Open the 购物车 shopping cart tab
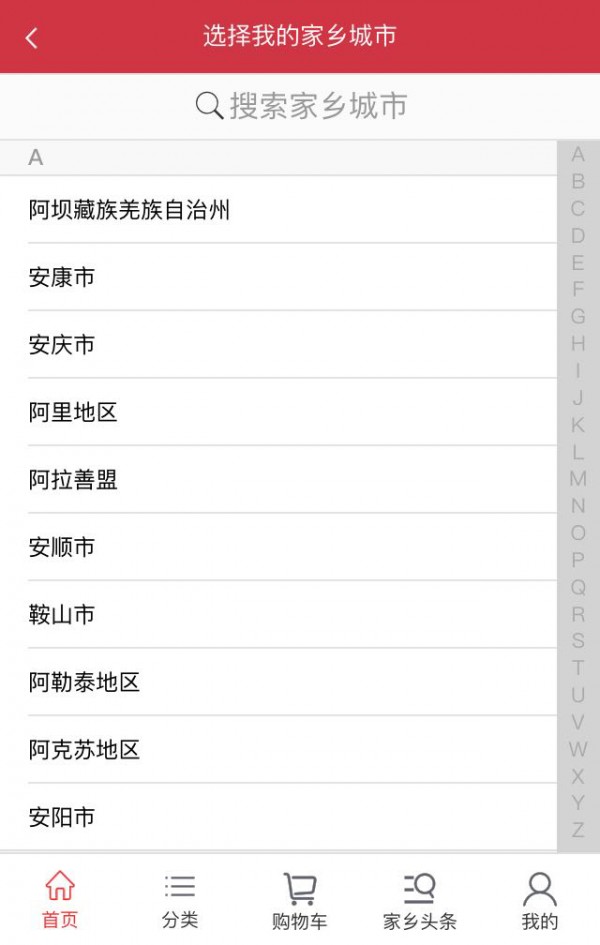 [x=300, y=900]
